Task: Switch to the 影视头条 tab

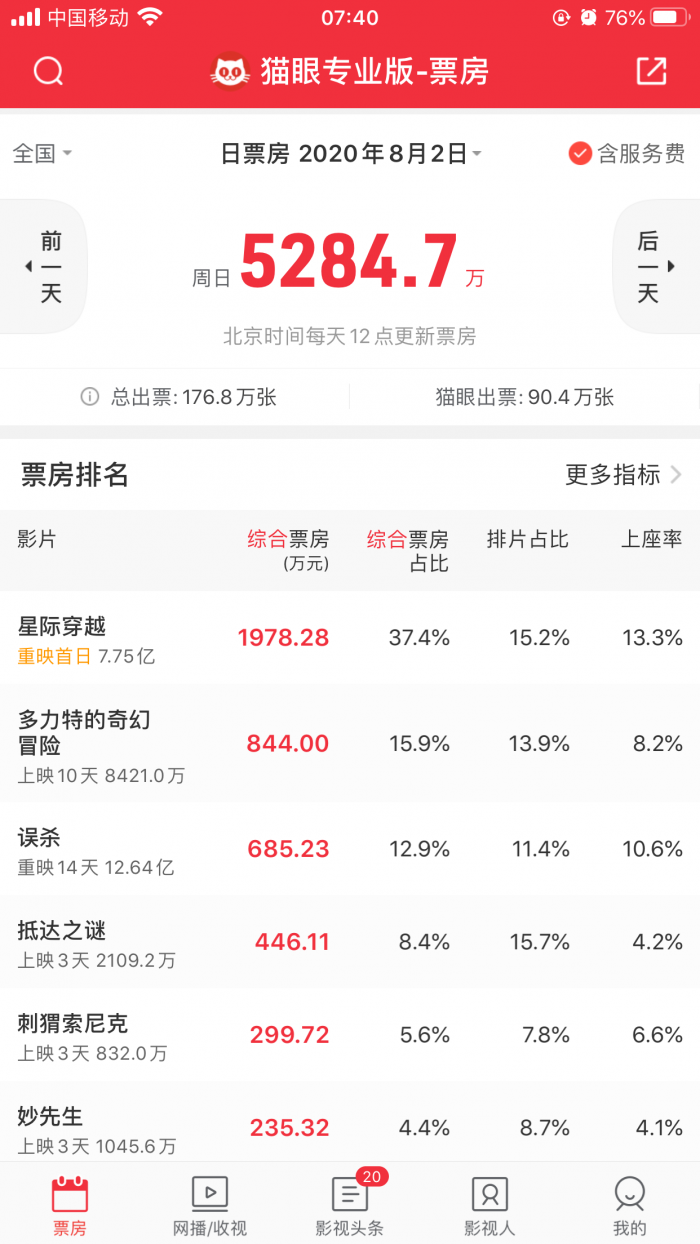Action: click(350, 1205)
